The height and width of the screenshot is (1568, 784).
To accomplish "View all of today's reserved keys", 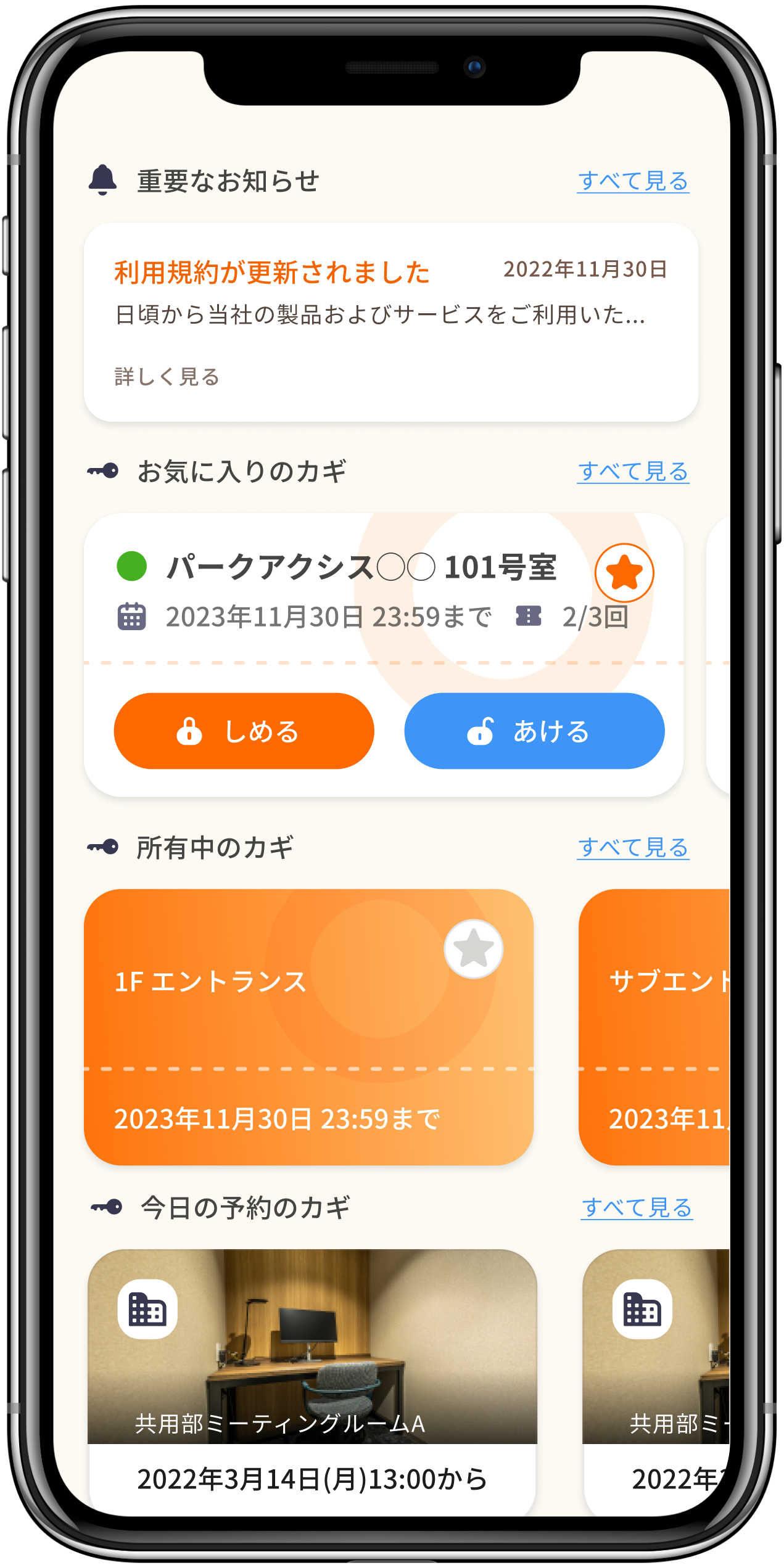I will (x=636, y=1207).
